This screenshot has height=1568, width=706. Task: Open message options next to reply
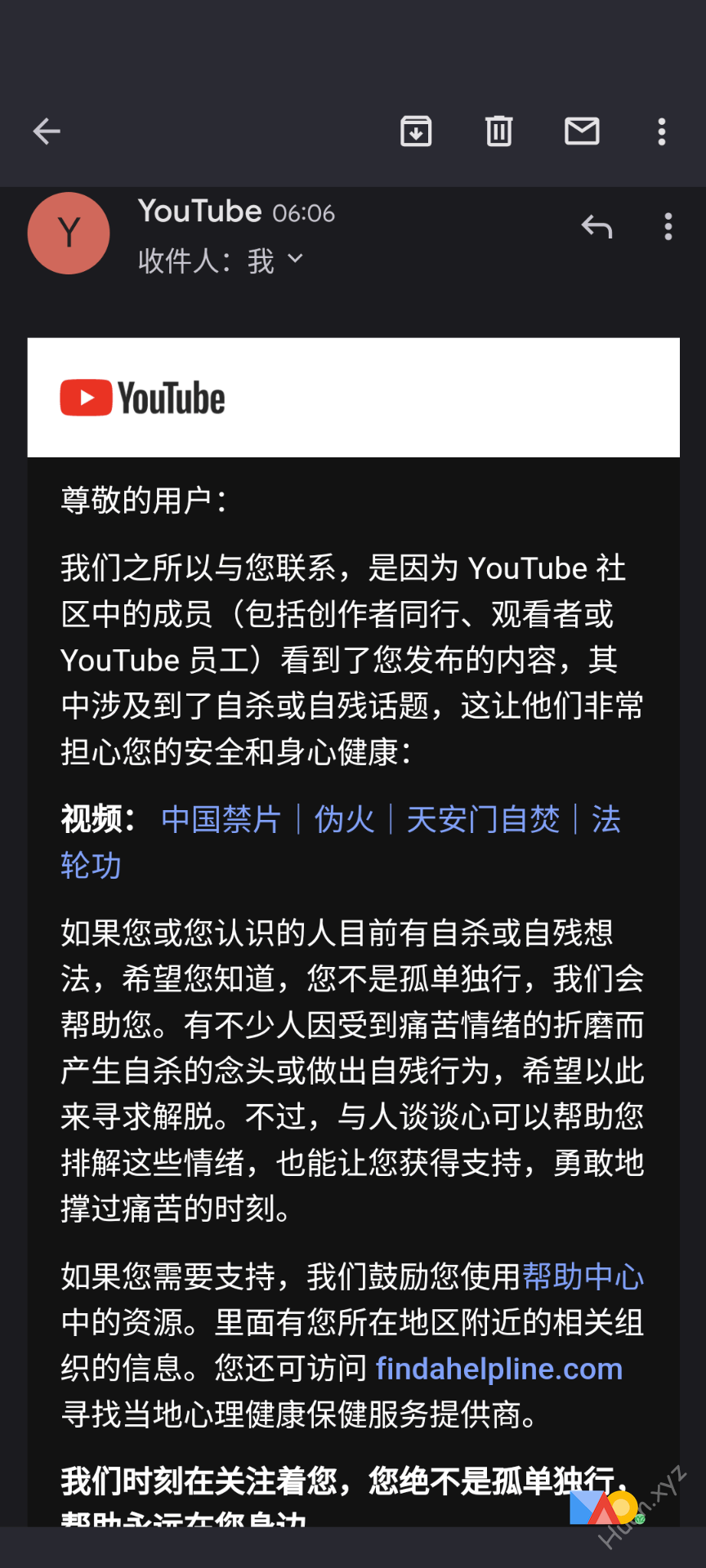tap(668, 226)
